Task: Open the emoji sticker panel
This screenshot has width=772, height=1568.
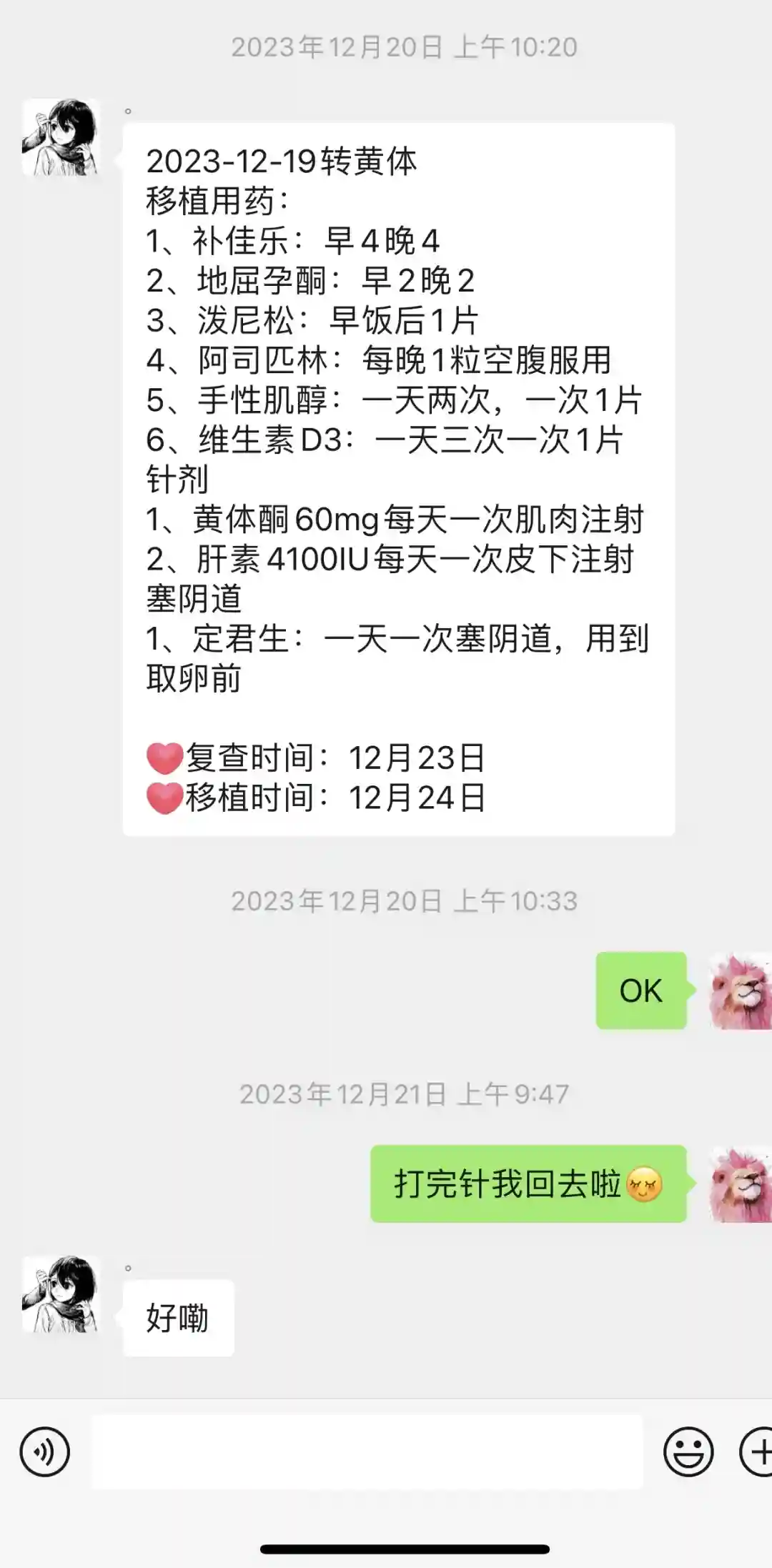Action: tap(688, 1452)
